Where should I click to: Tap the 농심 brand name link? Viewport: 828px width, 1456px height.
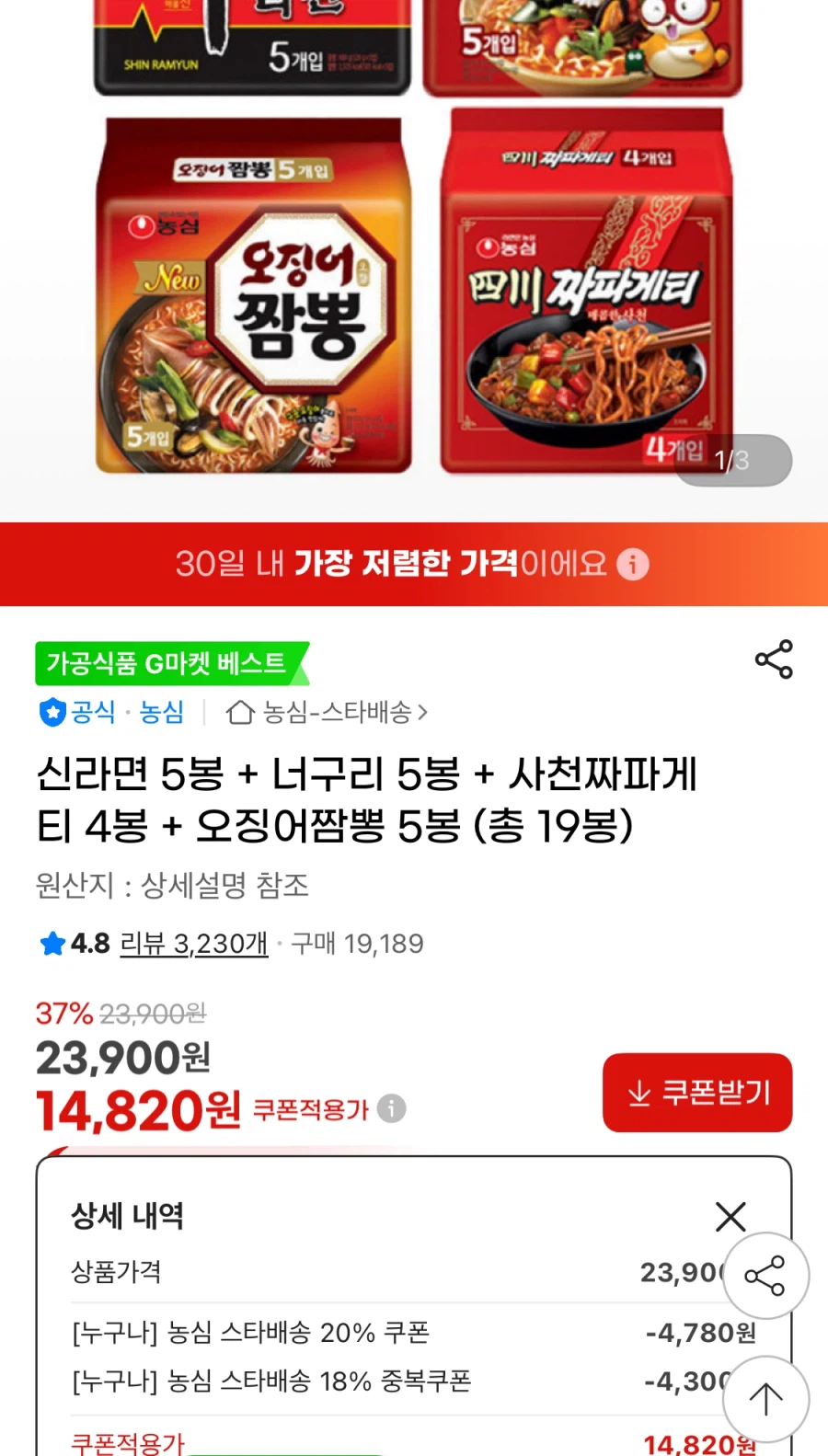click(x=162, y=712)
